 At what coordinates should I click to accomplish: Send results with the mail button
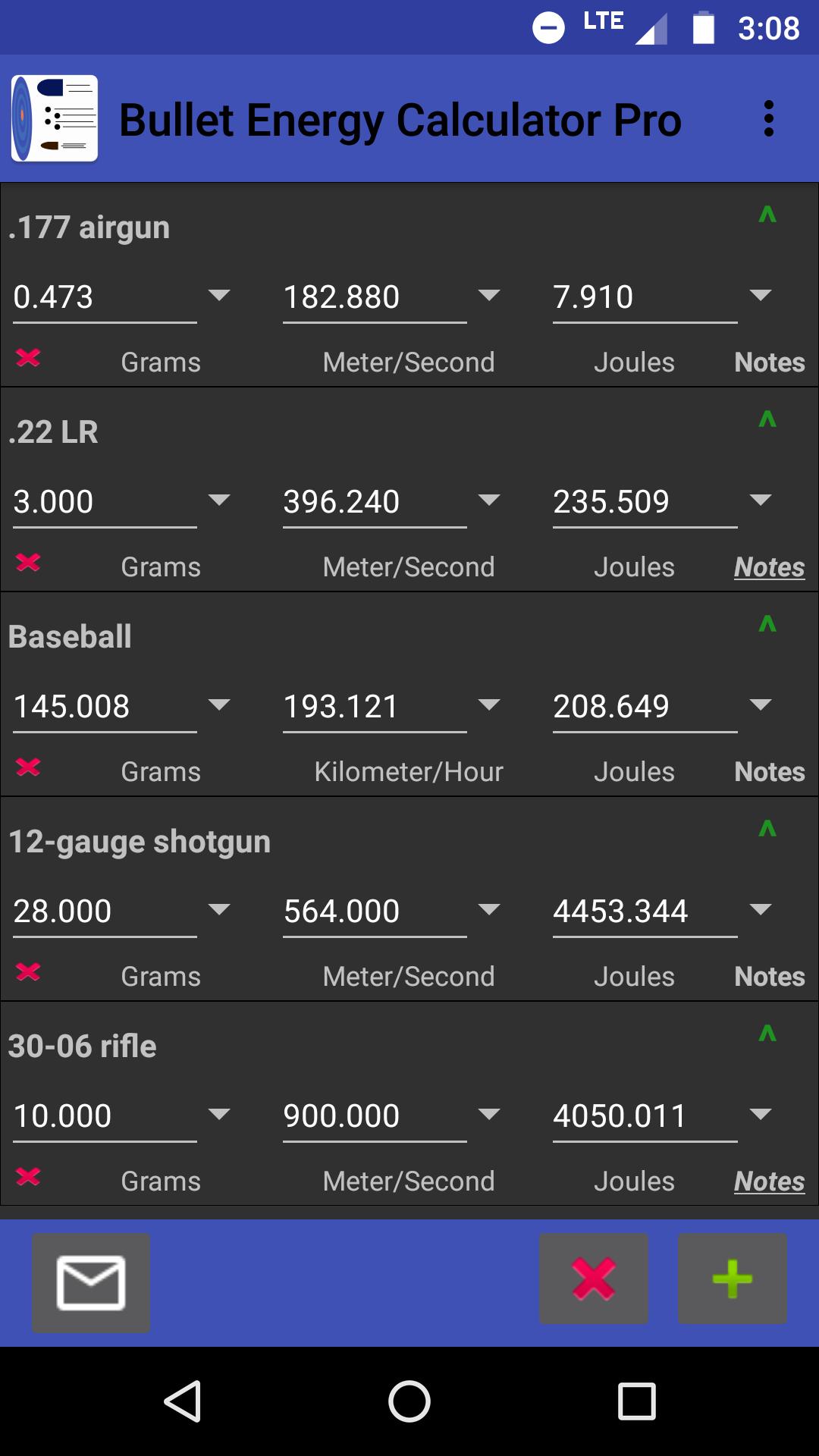(x=91, y=1282)
